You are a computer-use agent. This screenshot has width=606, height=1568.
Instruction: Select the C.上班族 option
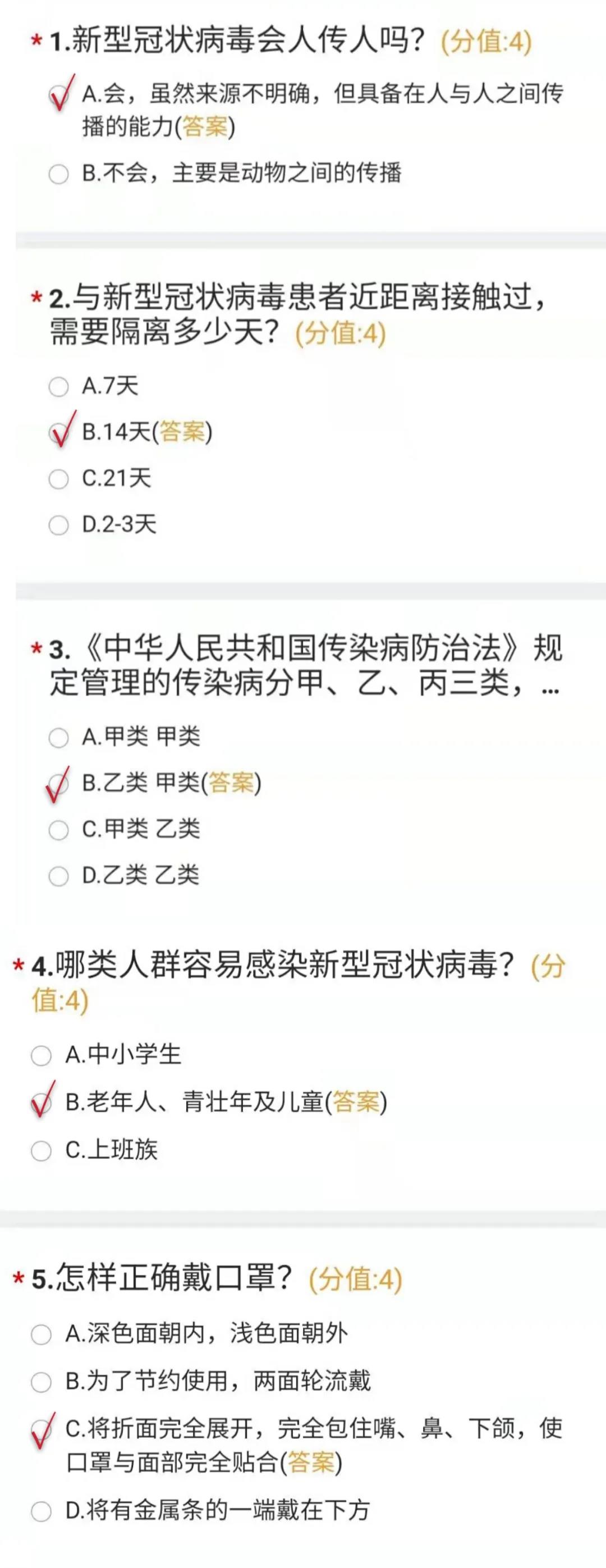(x=42, y=1150)
